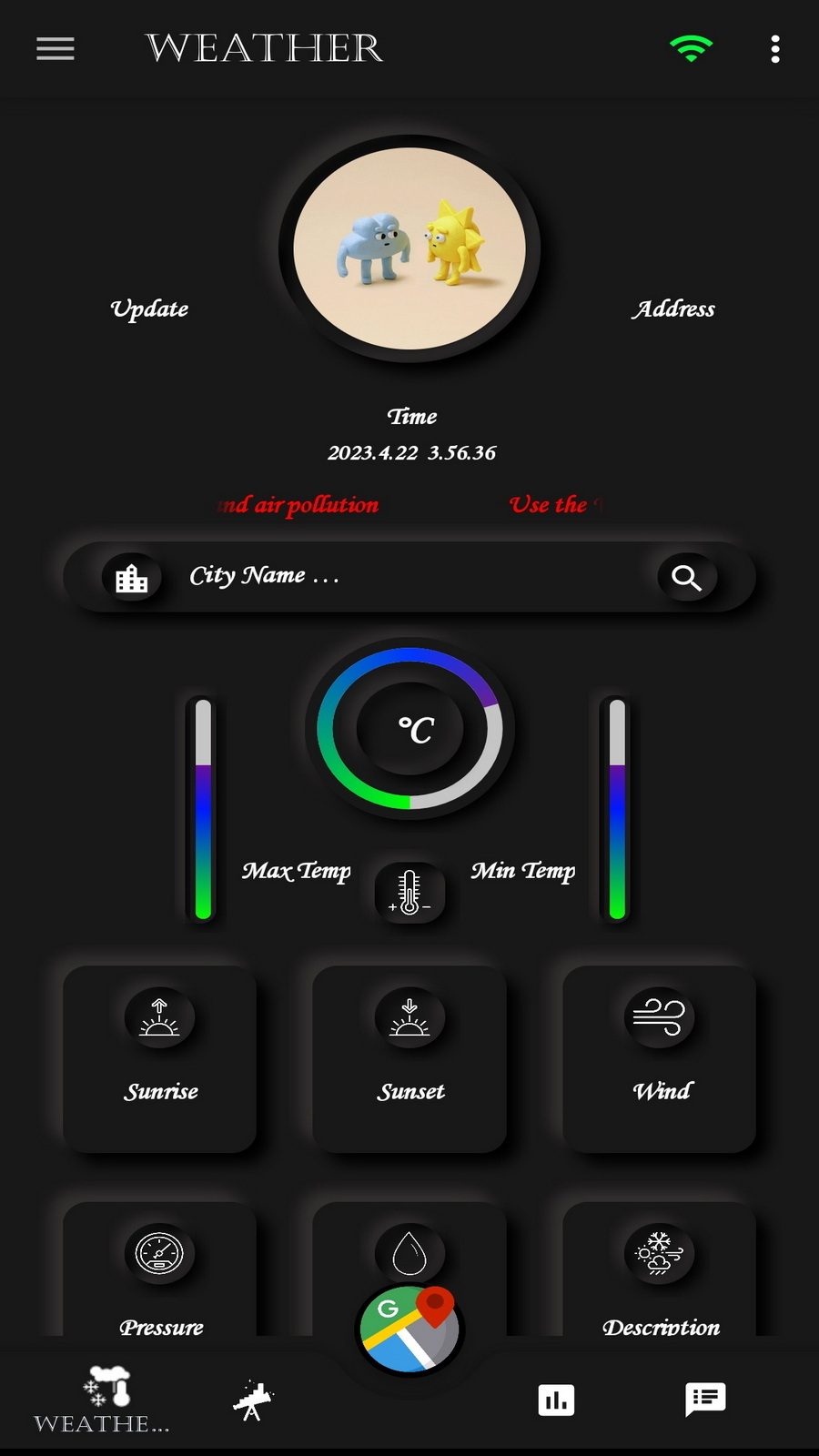Switch to the bar chart tab

556,1400
